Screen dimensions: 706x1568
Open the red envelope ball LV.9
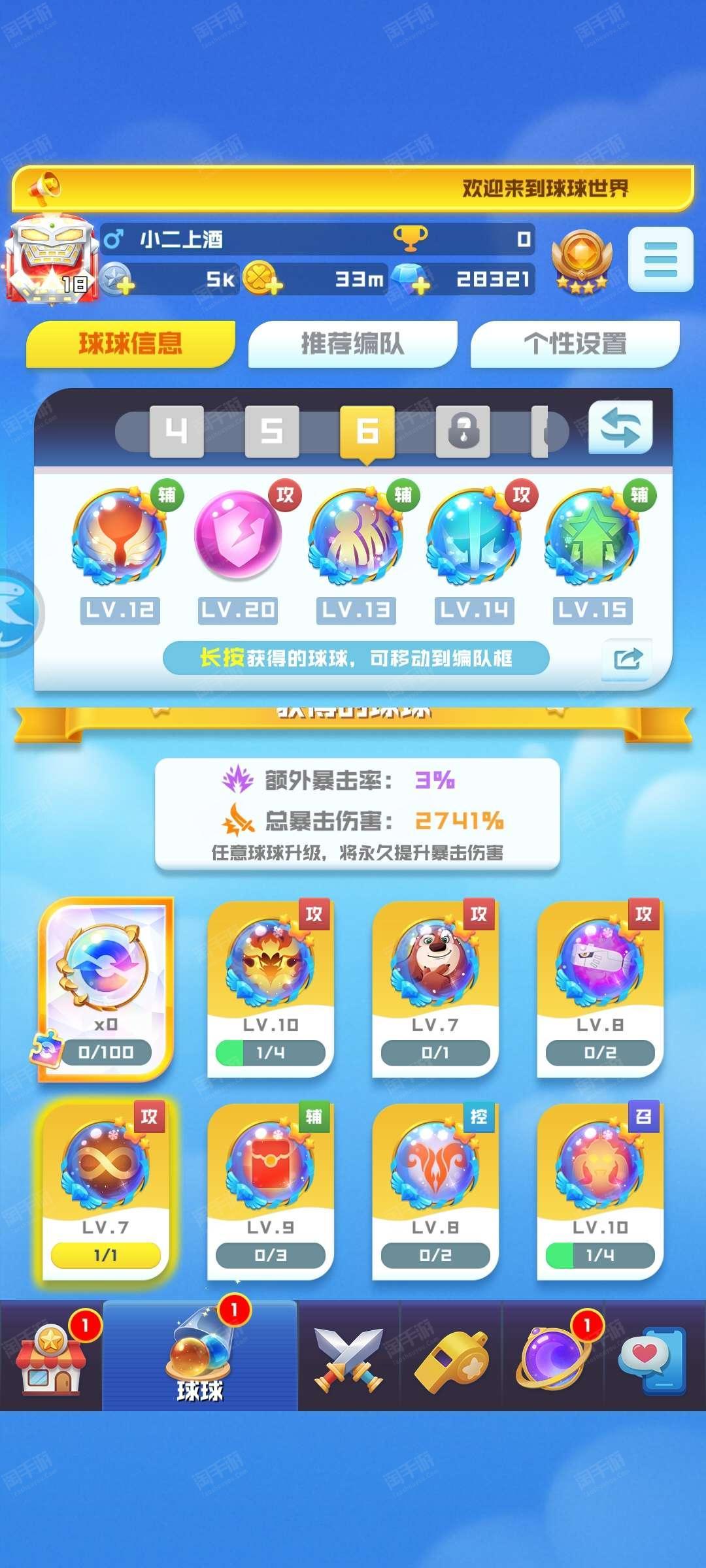pyautogui.click(x=271, y=1191)
